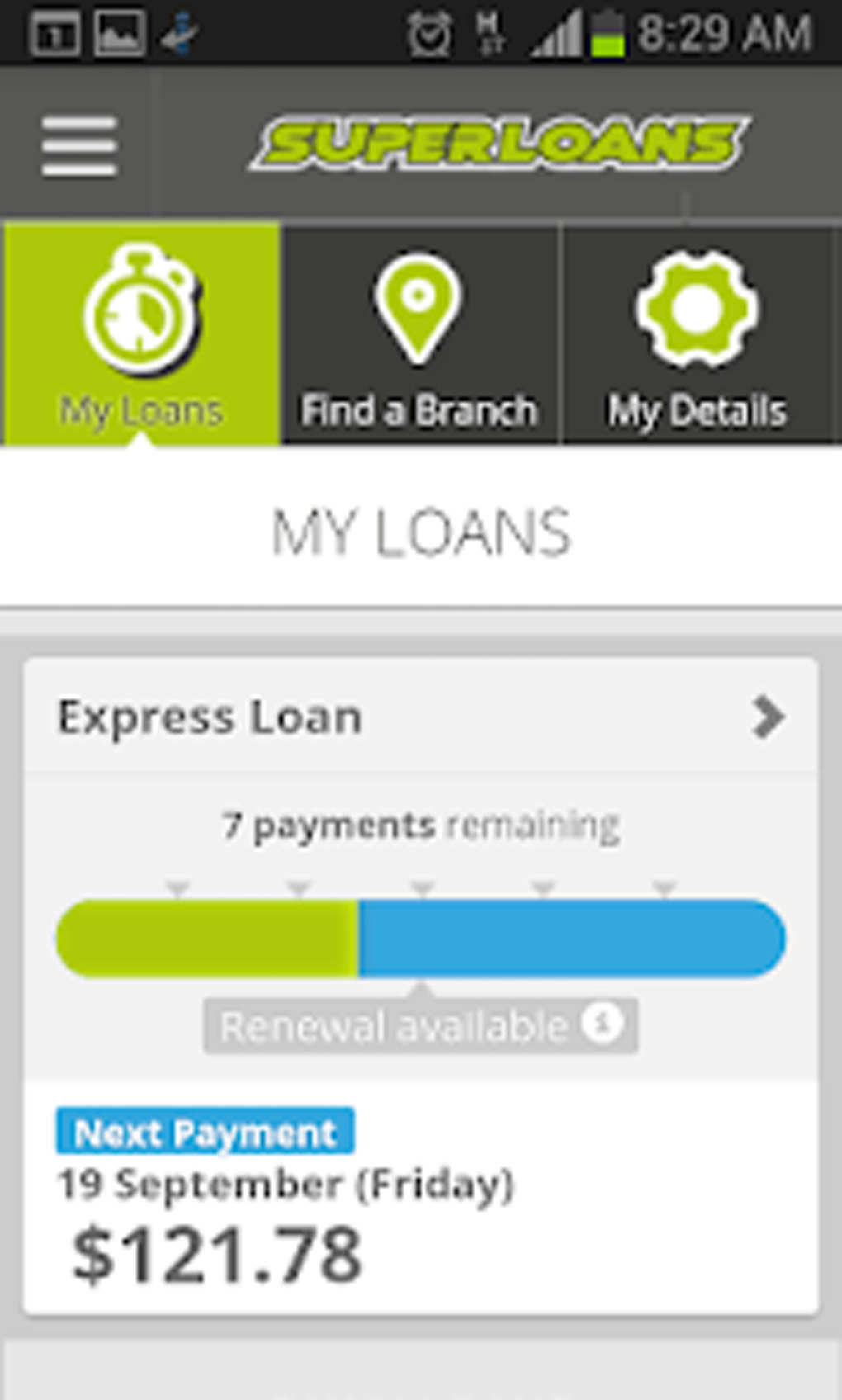Screen dimensions: 842x1400
Task: Open the Express Loan details
Action: coord(421,716)
